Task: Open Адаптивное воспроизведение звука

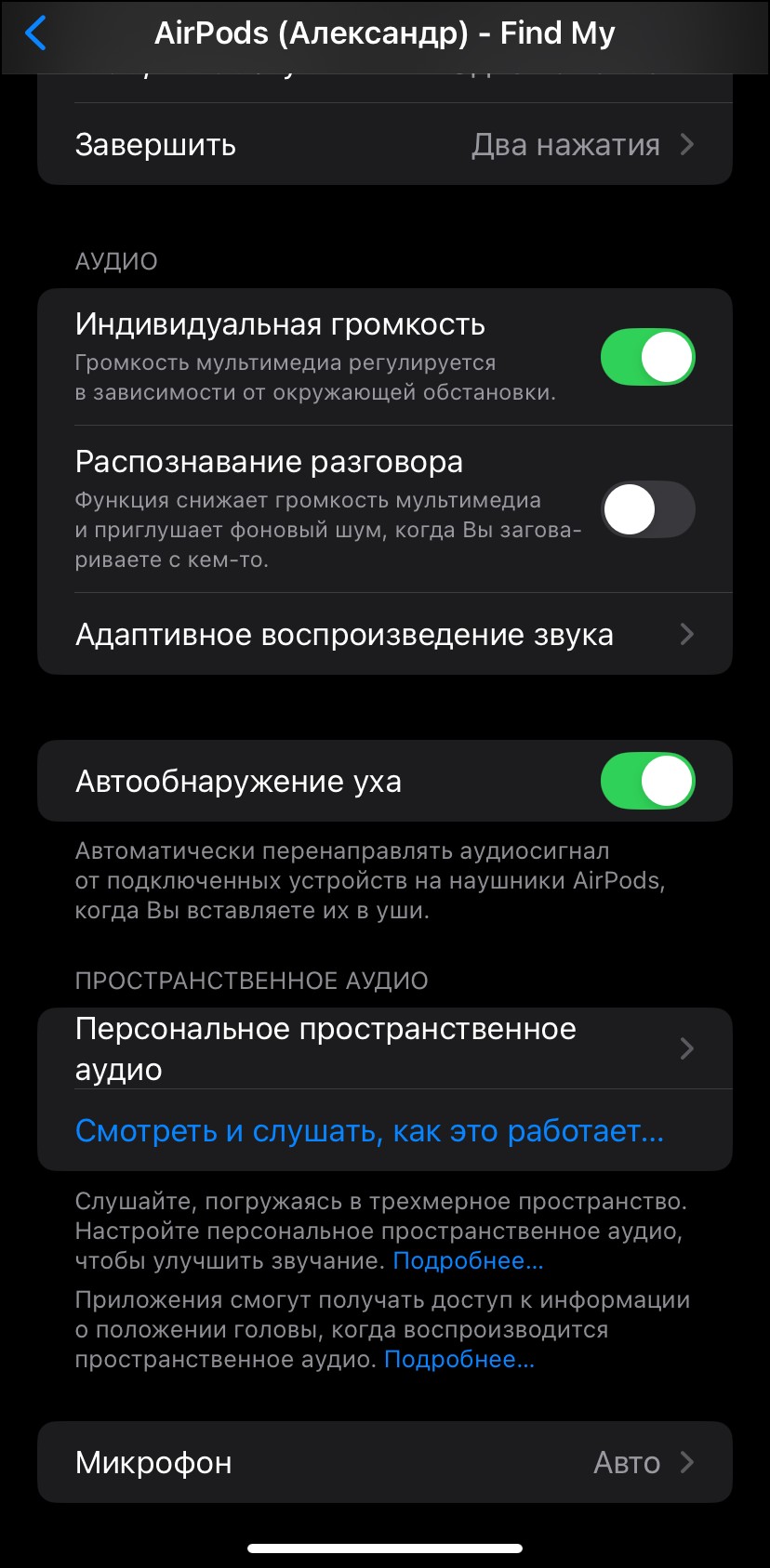Action: tap(384, 635)
